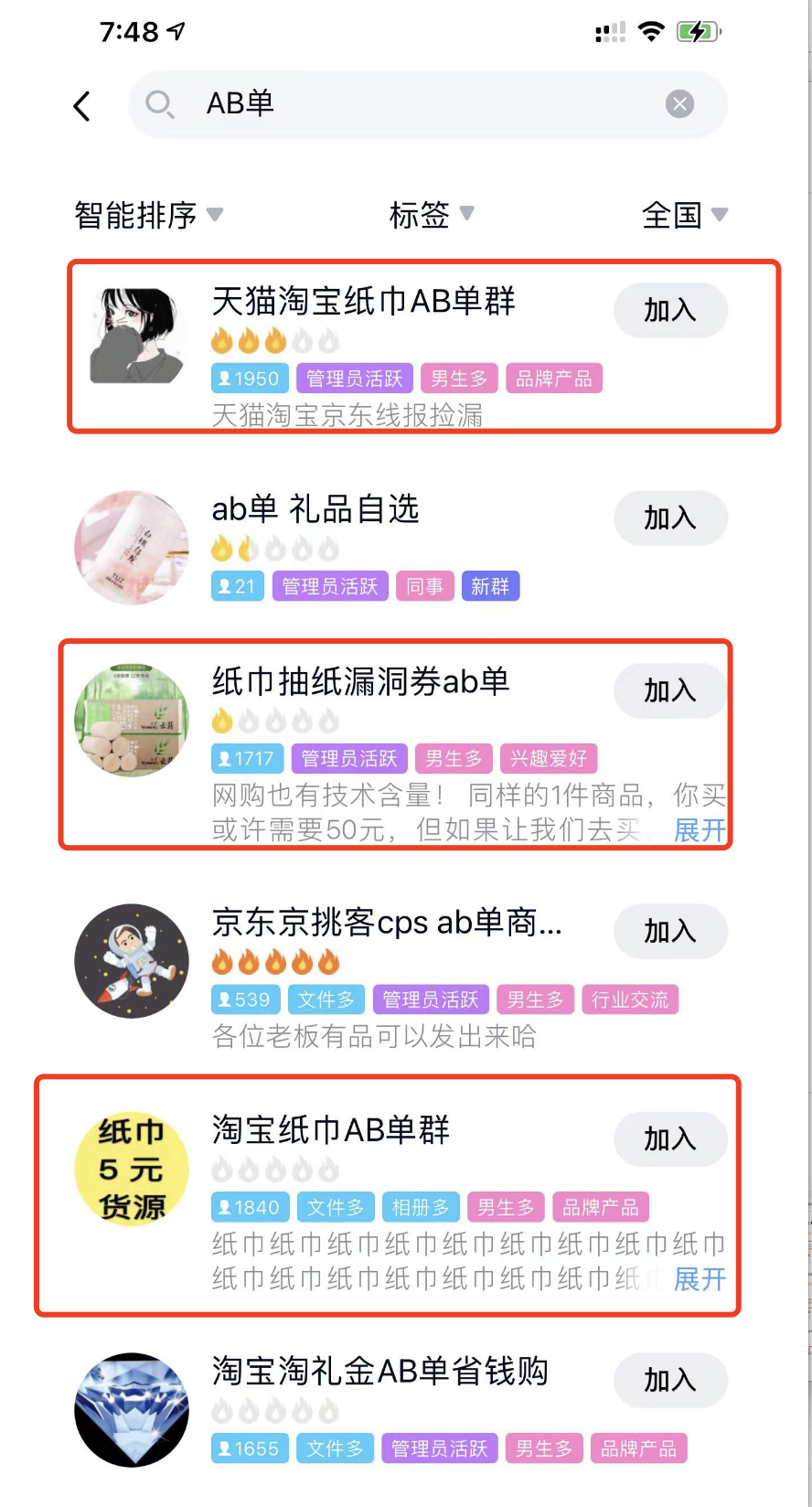Open the 标签 filter dropdown
The width and height of the screenshot is (812, 1507).
click(431, 216)
